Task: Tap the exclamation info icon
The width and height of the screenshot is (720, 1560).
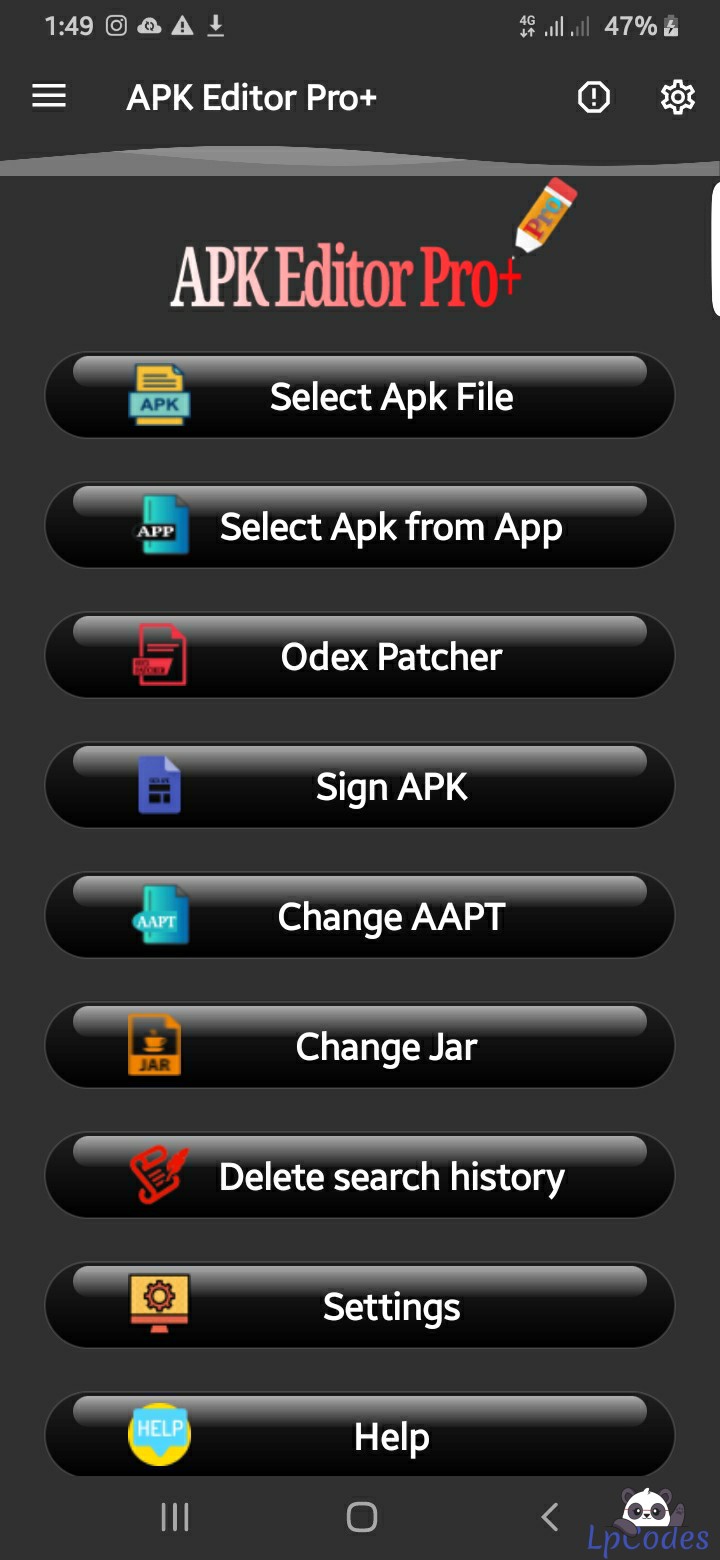Action: [x=594, y=97]
